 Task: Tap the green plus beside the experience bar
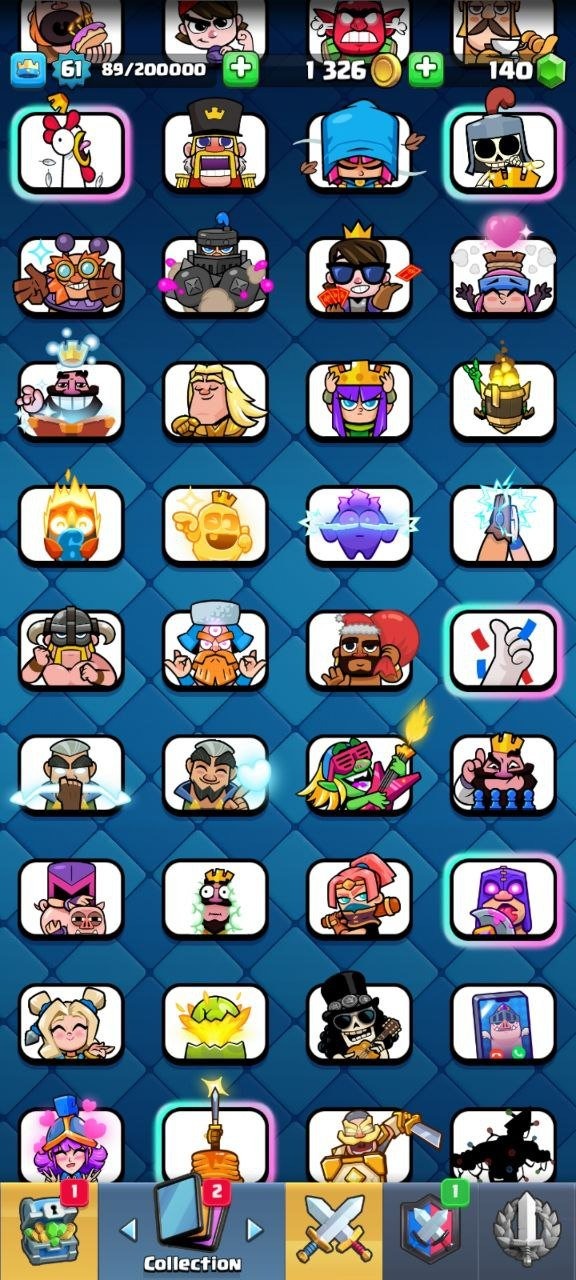[x=239, y=69]
